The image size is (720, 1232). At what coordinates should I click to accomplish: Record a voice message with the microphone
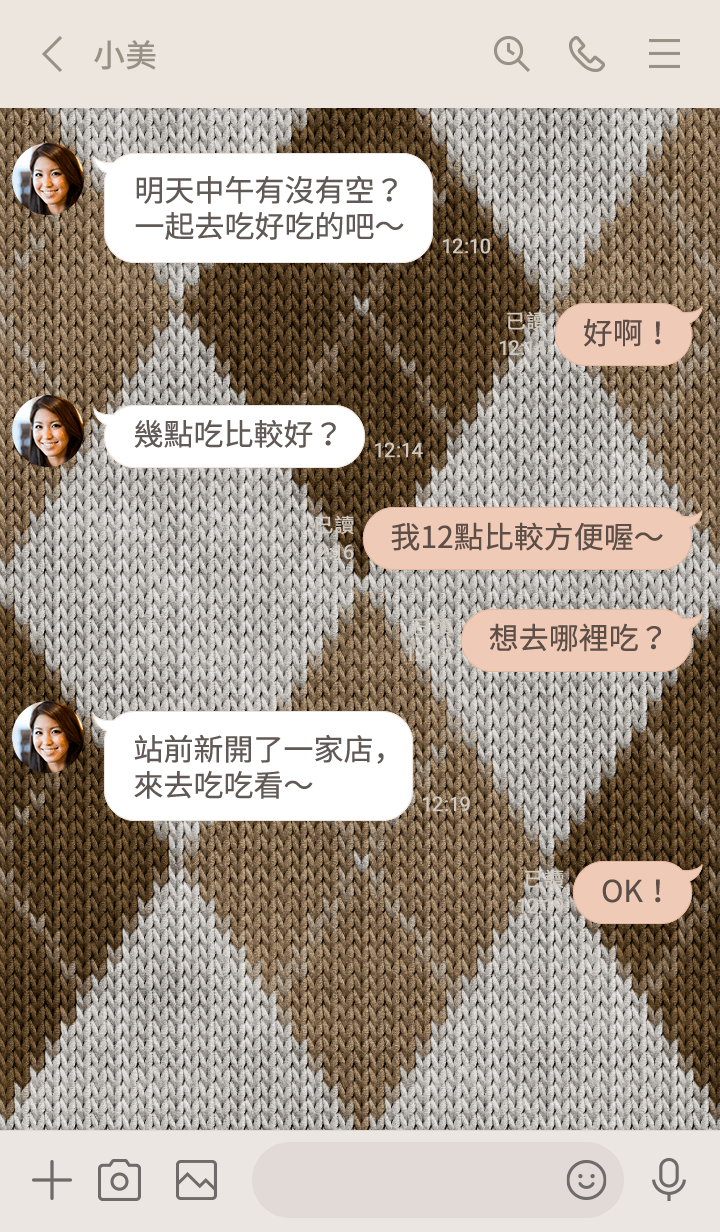pos(668,1181)
